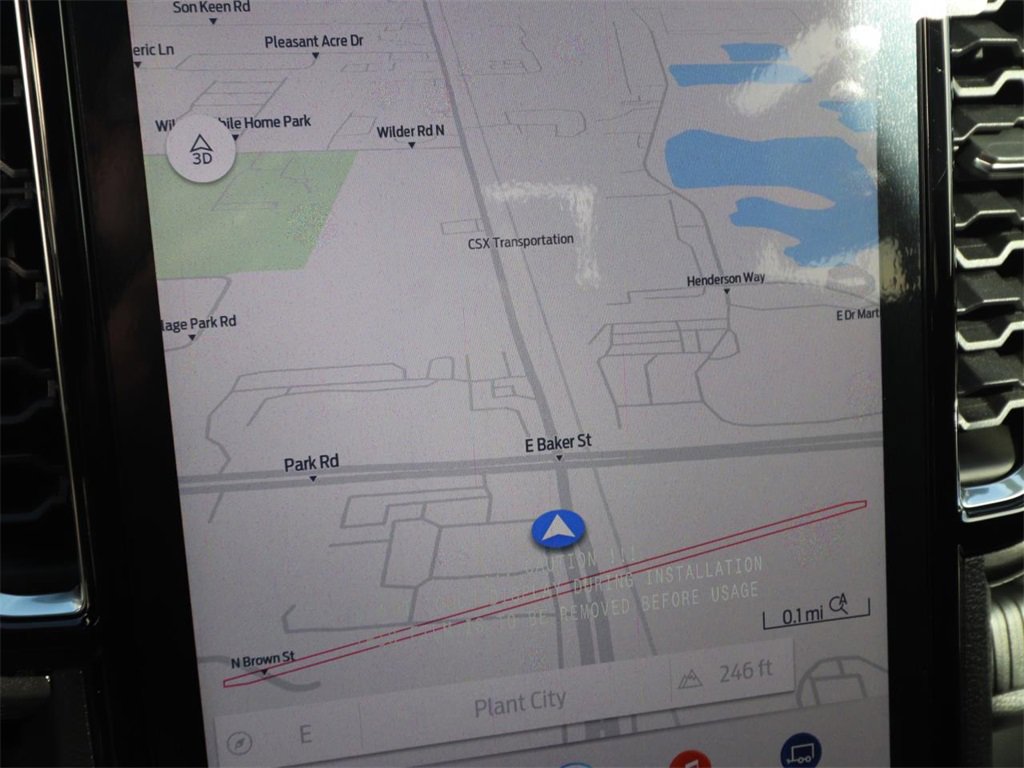Tap the compass icon beside heading E
The width and height of the screenshot is (1024, 768).
[240, 742]
